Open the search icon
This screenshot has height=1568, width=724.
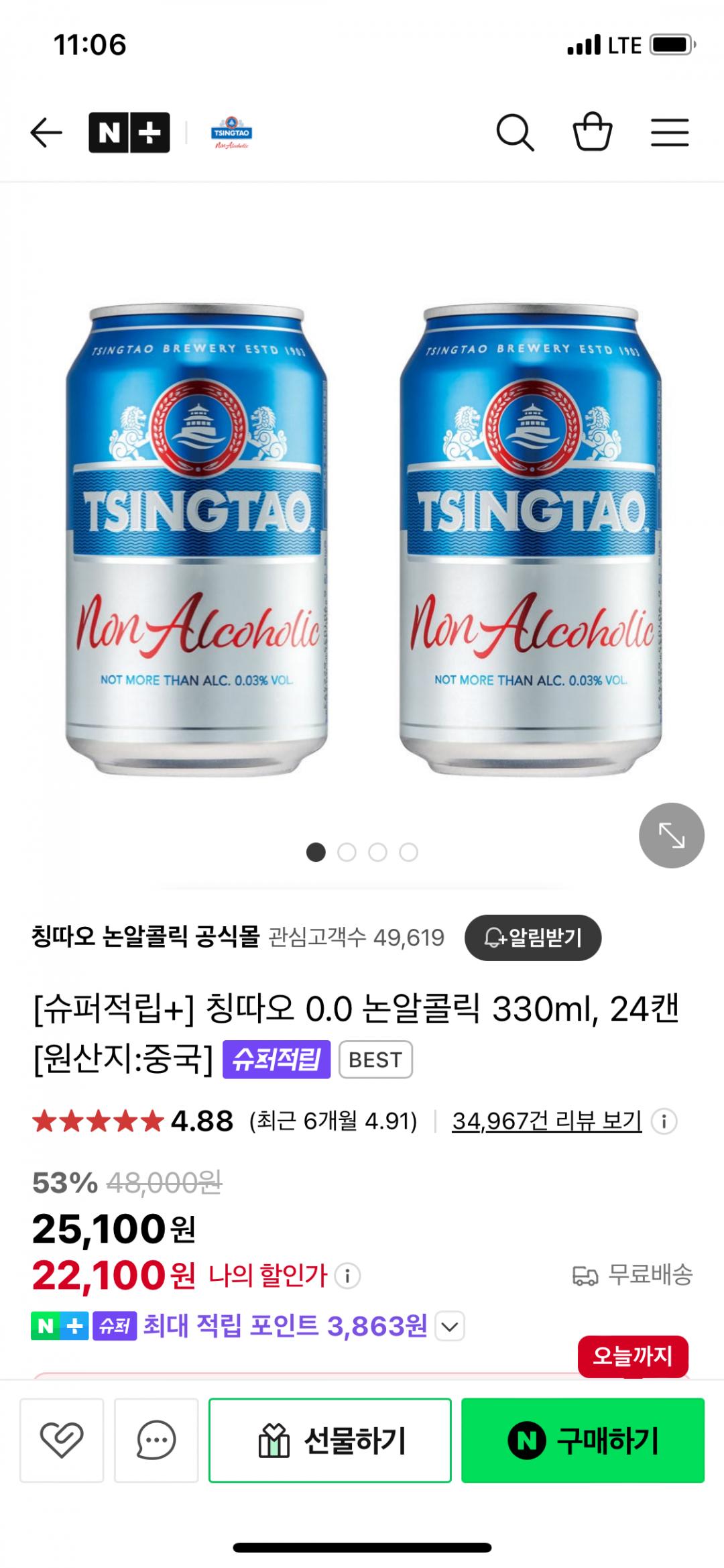[x=515, y=133]
